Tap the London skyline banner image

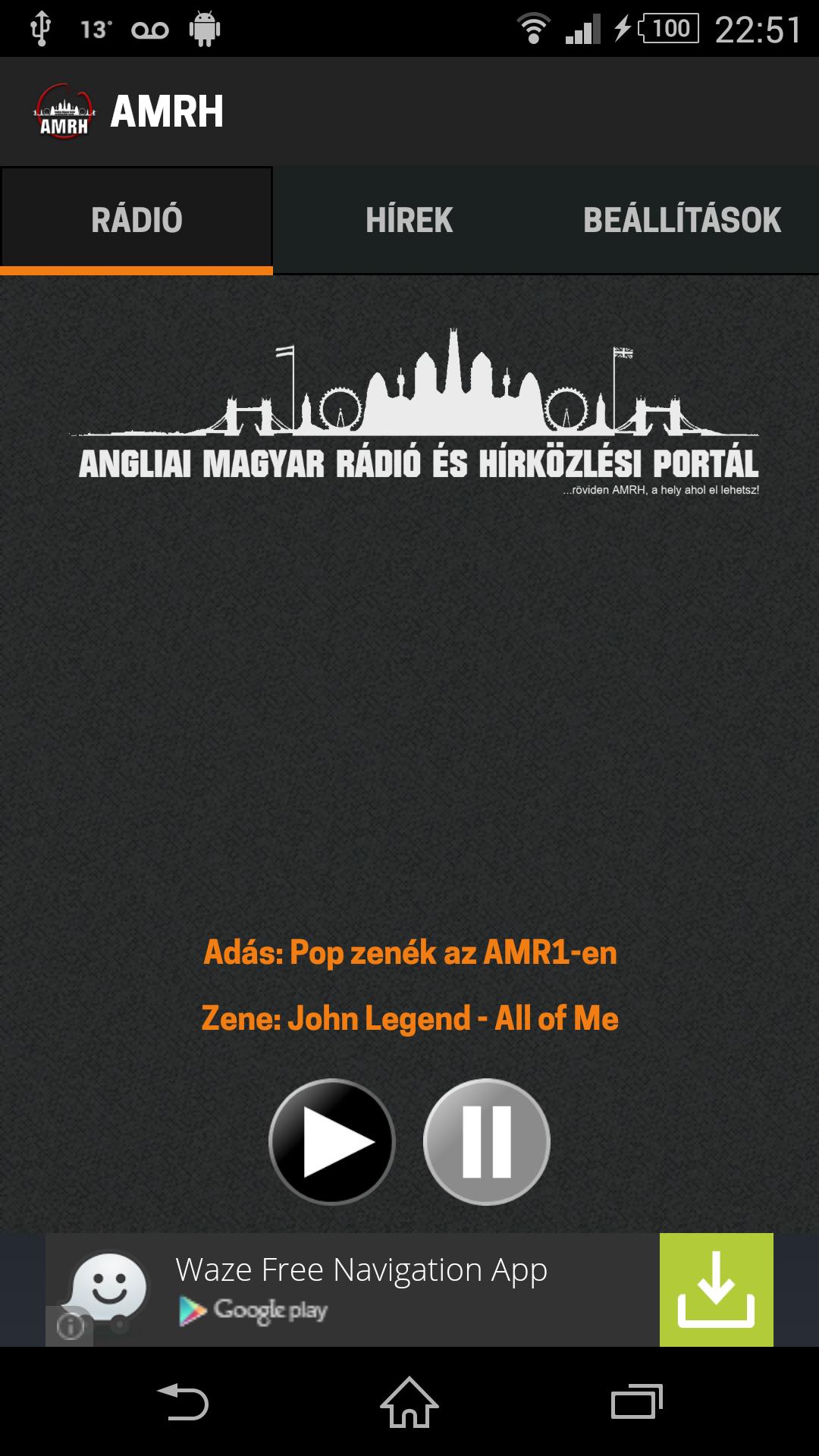pyautogui.click(x=409, y=413)
